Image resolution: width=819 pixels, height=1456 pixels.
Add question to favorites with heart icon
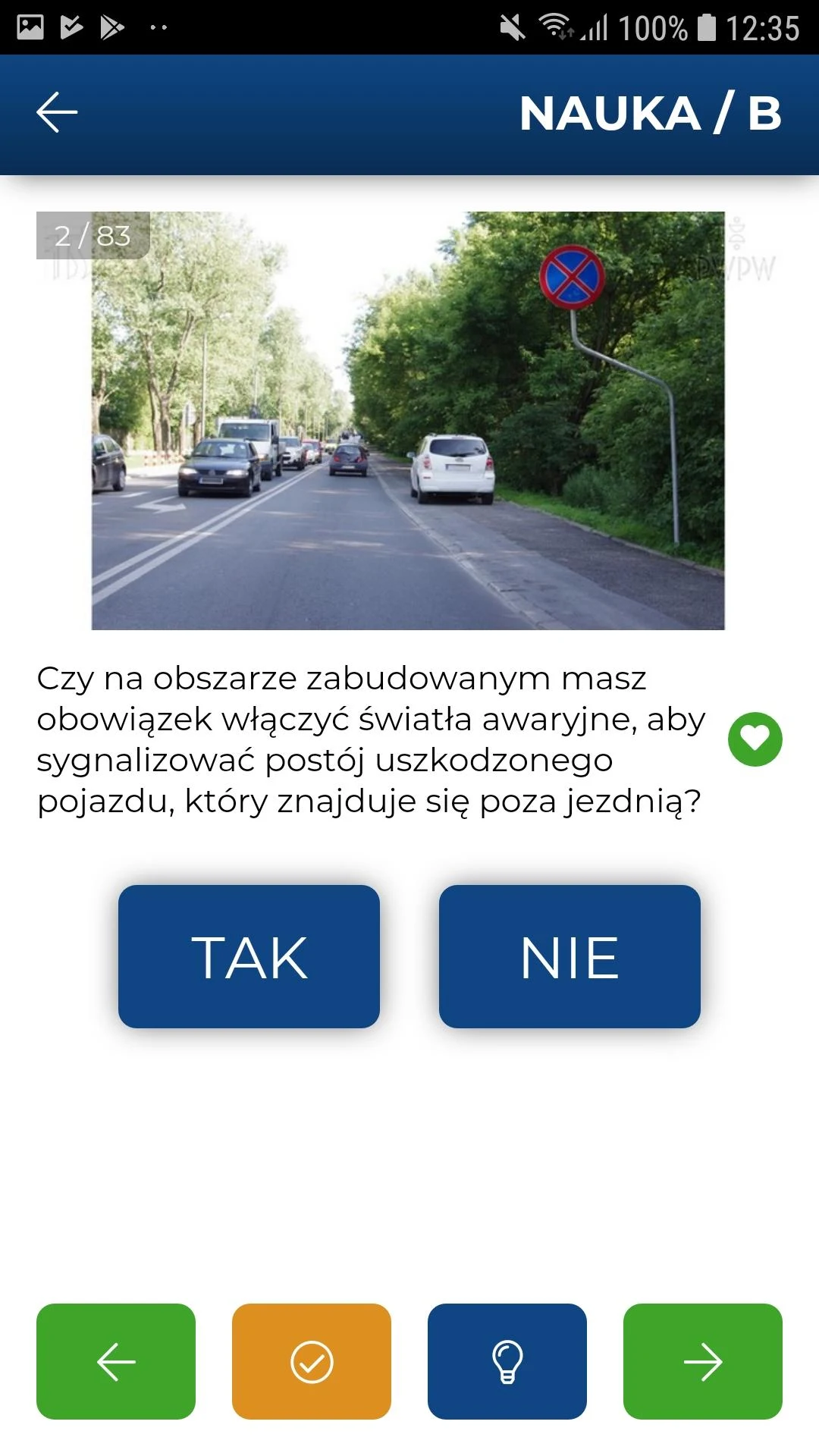click(x=755, y=739)
